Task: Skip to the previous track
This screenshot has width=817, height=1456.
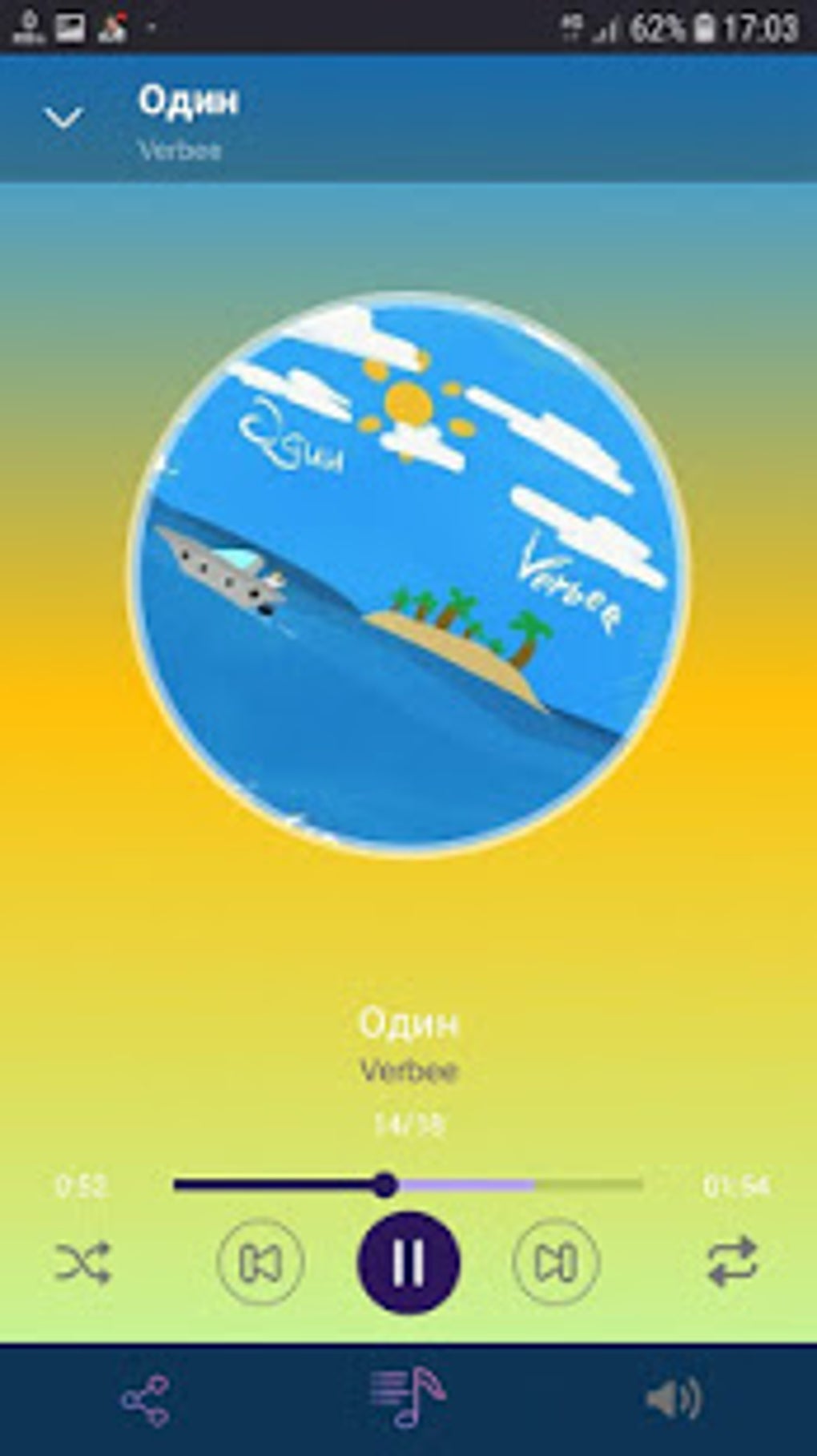Action: pyautogui.click(x=260, y=1262)
